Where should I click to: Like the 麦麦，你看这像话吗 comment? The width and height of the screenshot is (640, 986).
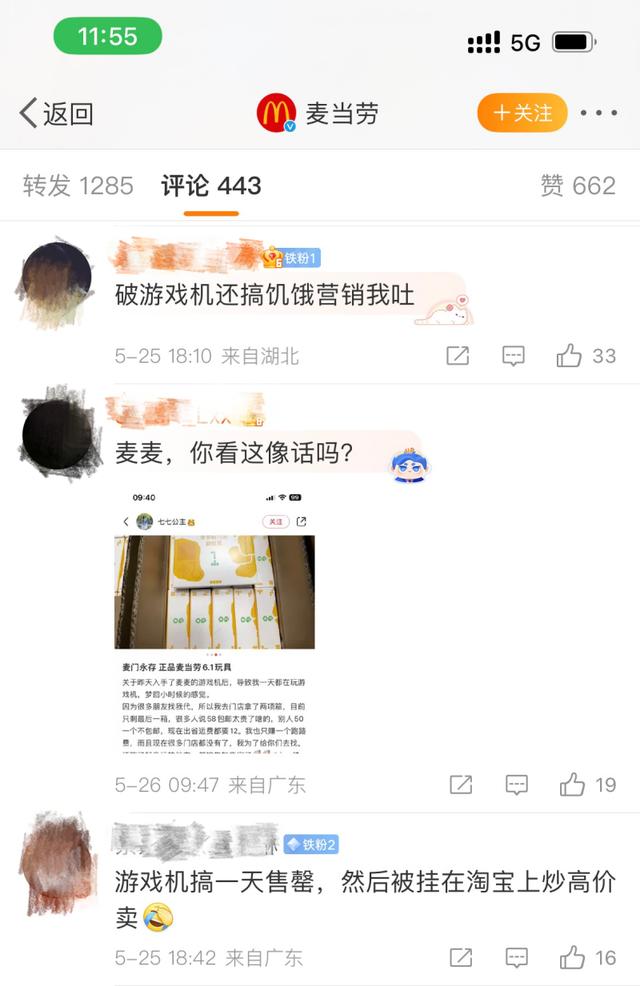(573, 785)
